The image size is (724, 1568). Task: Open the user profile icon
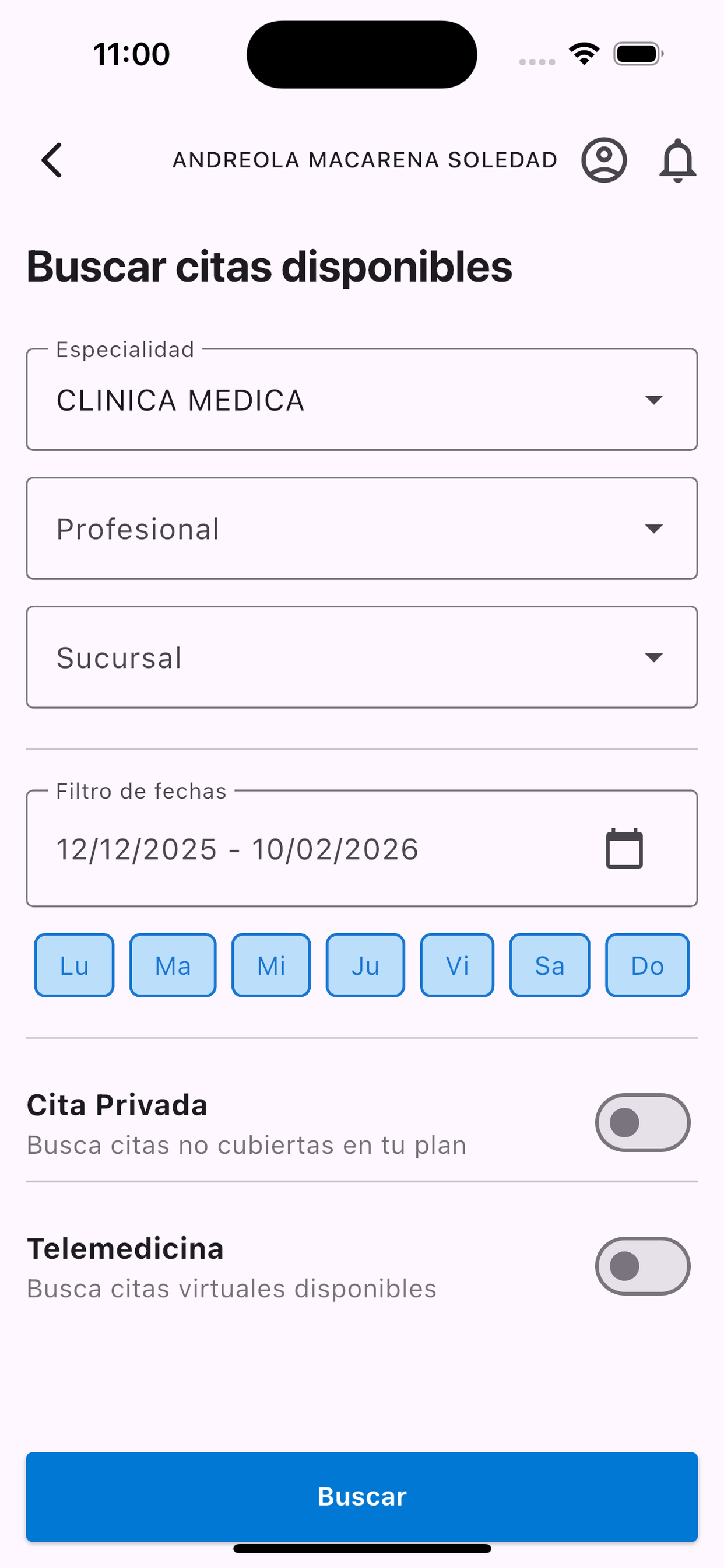tap(603, 160)
